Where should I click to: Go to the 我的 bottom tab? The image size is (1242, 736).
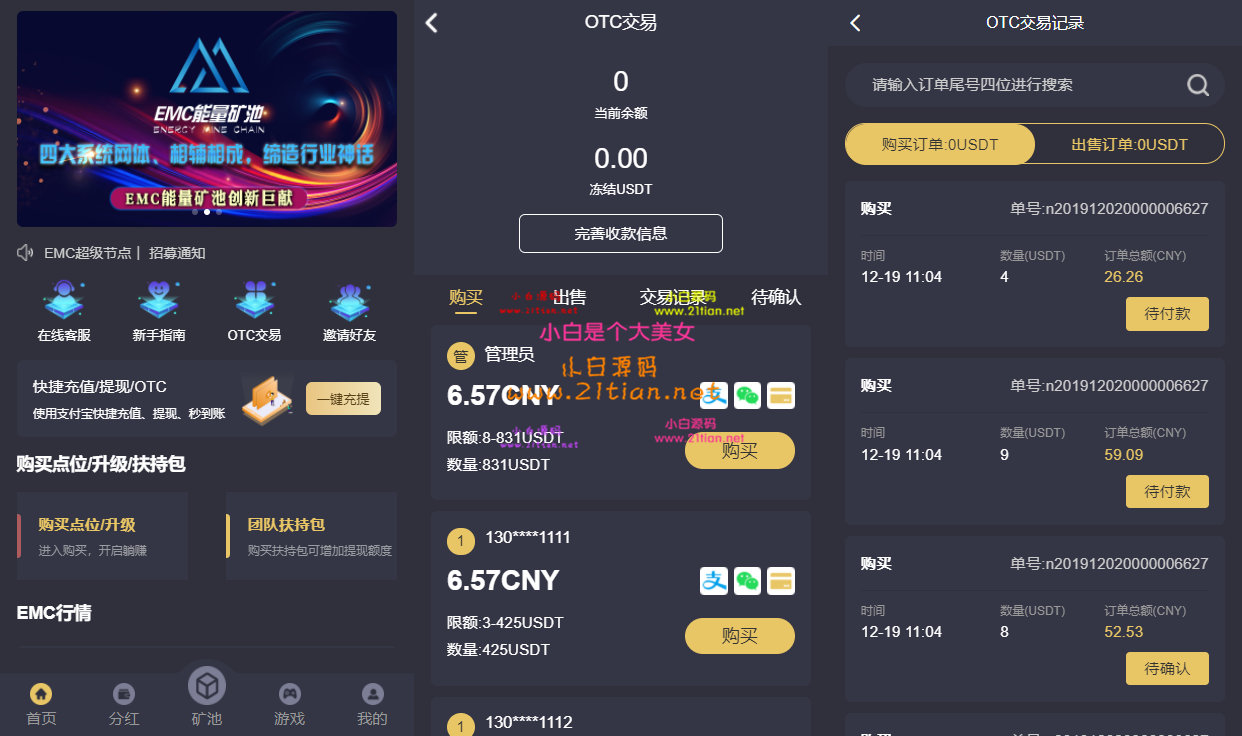[x=372, y=705]
